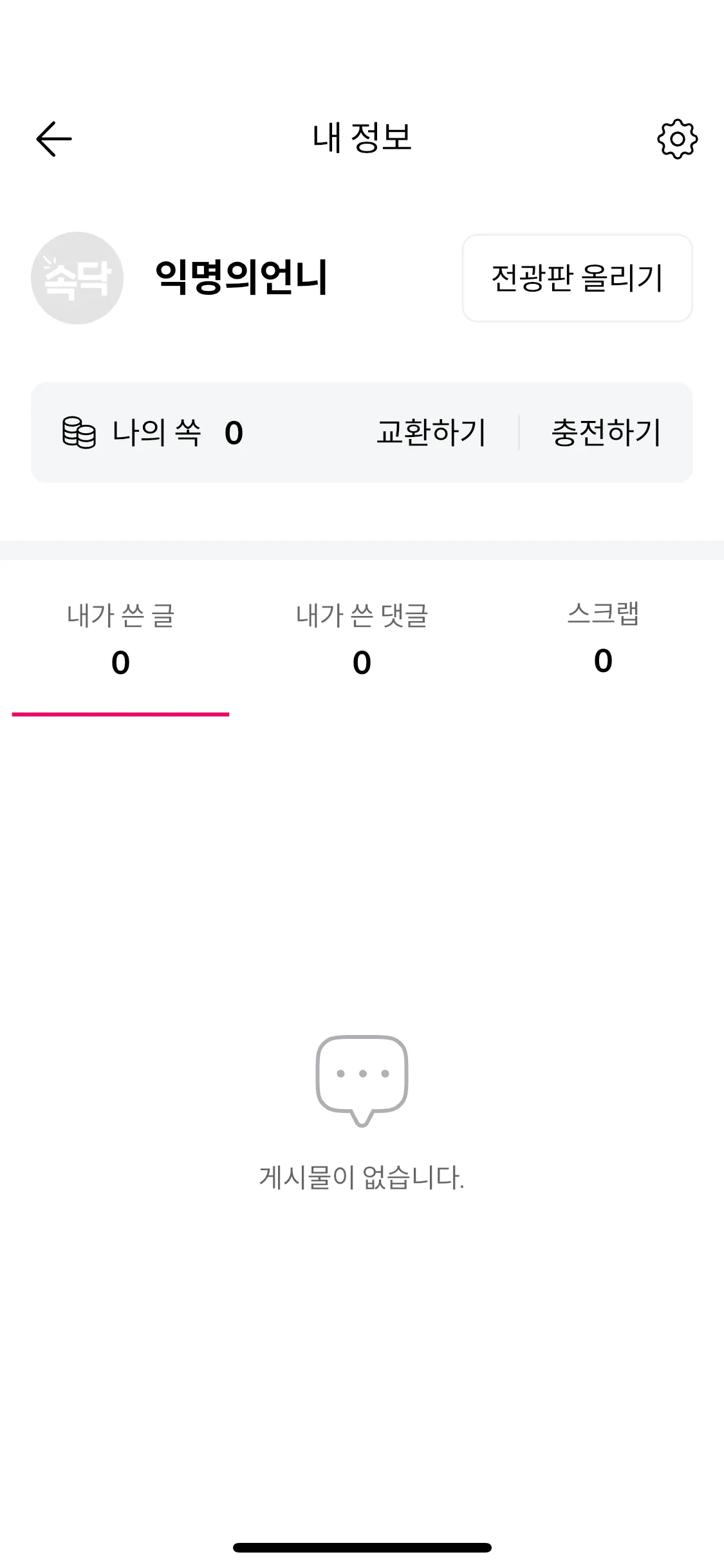Tap the 전광판 올리기 button
724x1568 pixels.
click(577, 278)
